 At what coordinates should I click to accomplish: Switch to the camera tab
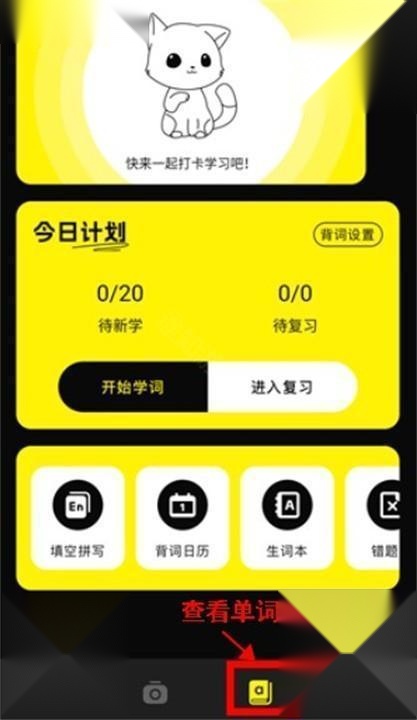[x=155, y=692]
